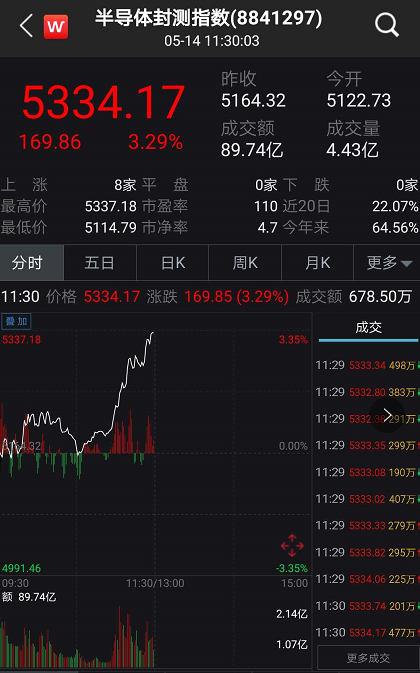Switch to the 五日 chart tab
The width and height of the screenshot is (420, 673).
tap(100, 263)
